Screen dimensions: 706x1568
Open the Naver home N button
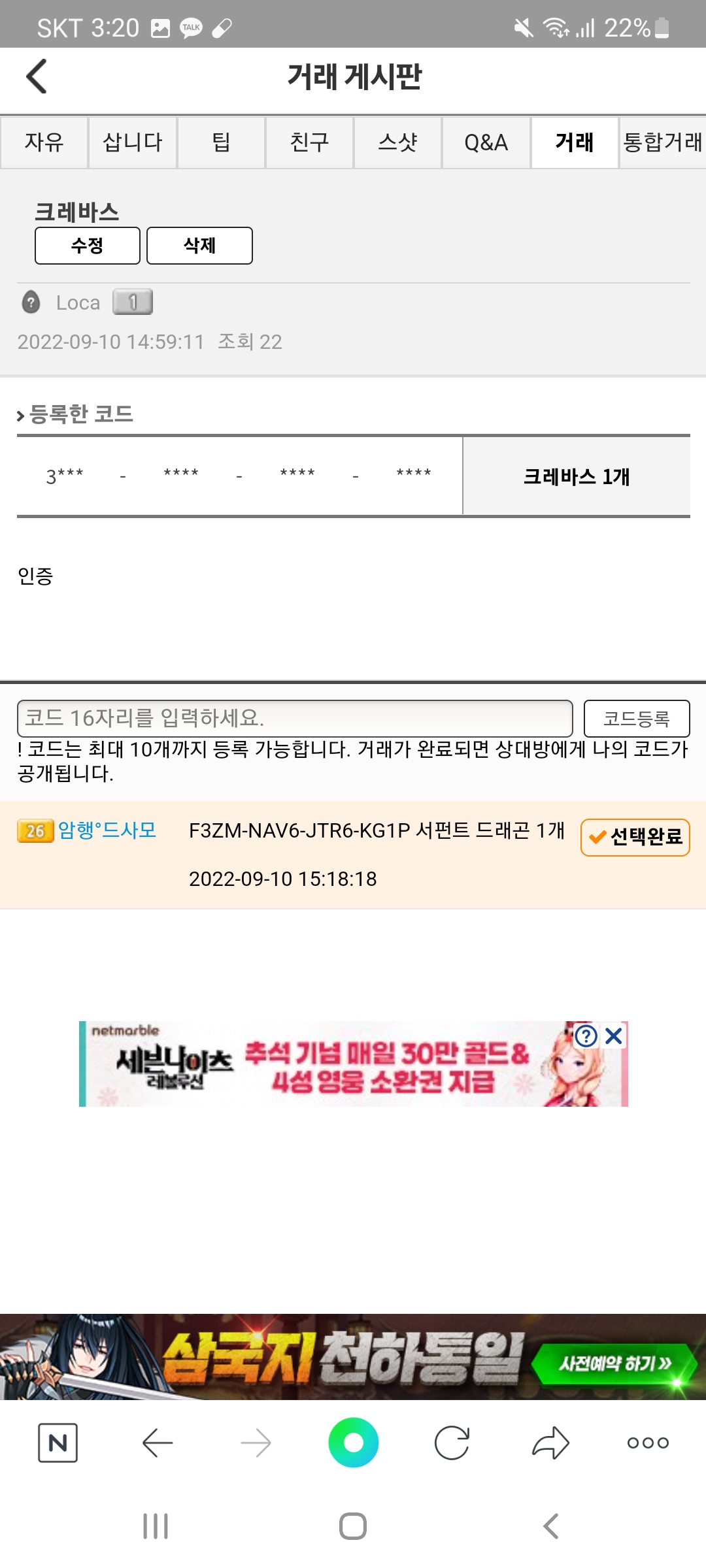(x=58, y=1443)
